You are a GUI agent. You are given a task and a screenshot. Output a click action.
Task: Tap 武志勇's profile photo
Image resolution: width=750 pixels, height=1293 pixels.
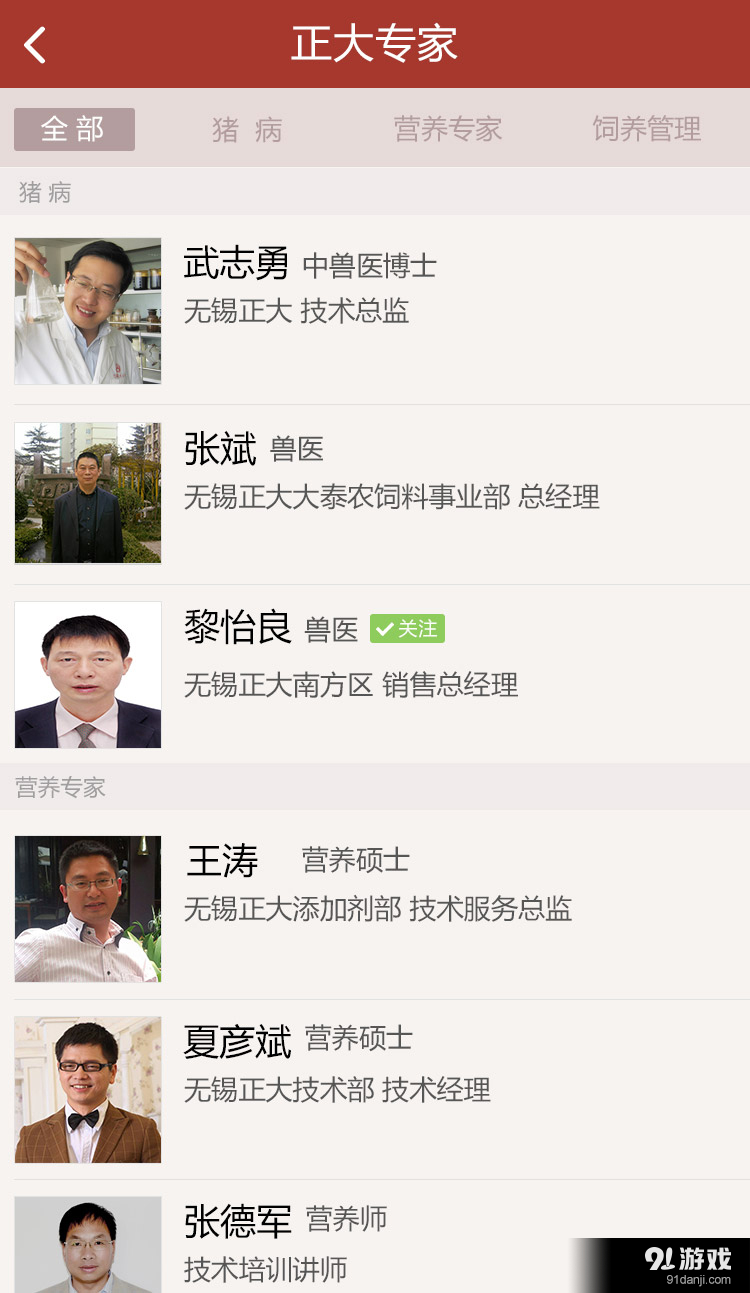click(x=88, y=310)
